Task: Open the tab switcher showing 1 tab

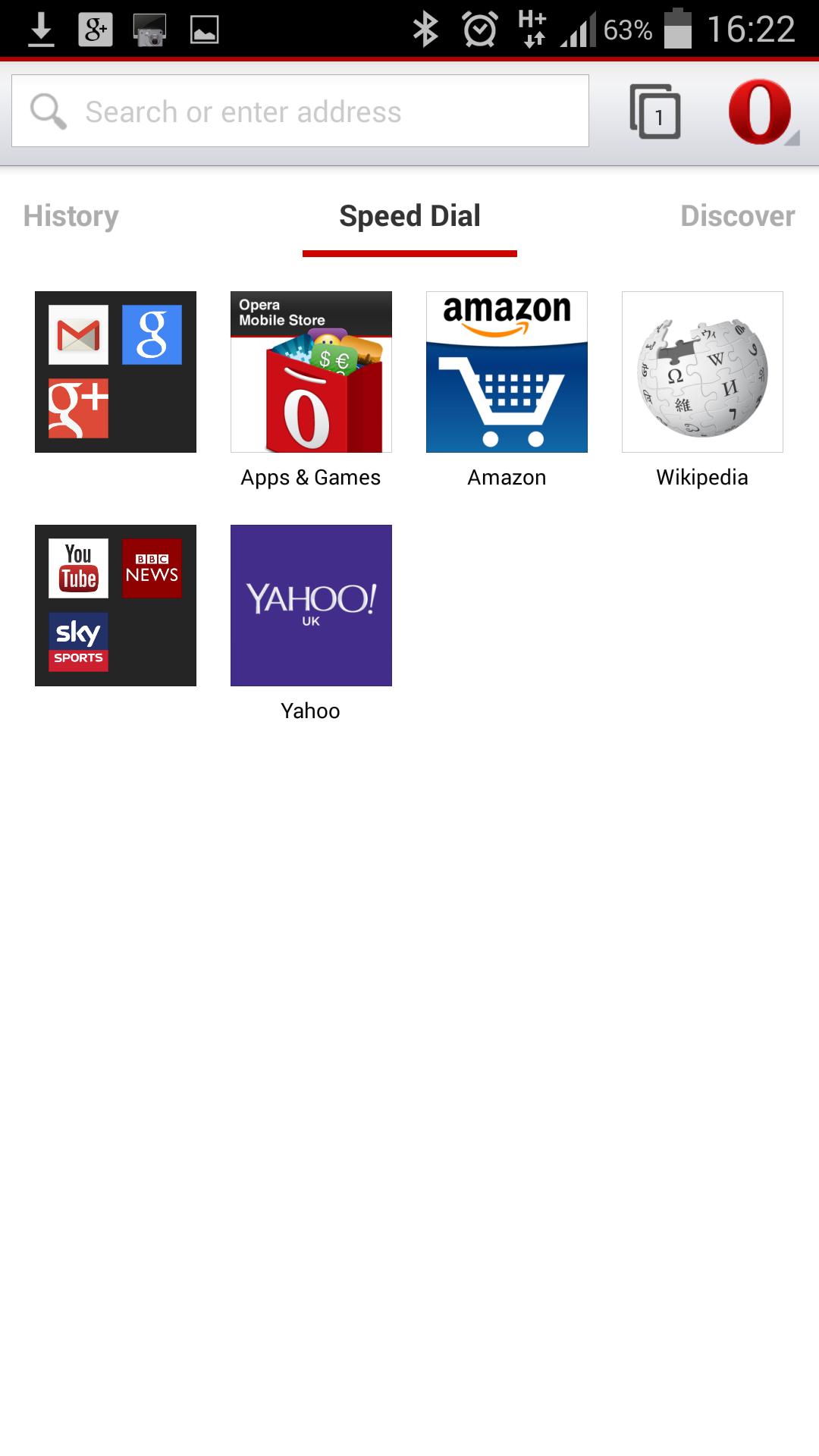Action: [x=654, y=111]
